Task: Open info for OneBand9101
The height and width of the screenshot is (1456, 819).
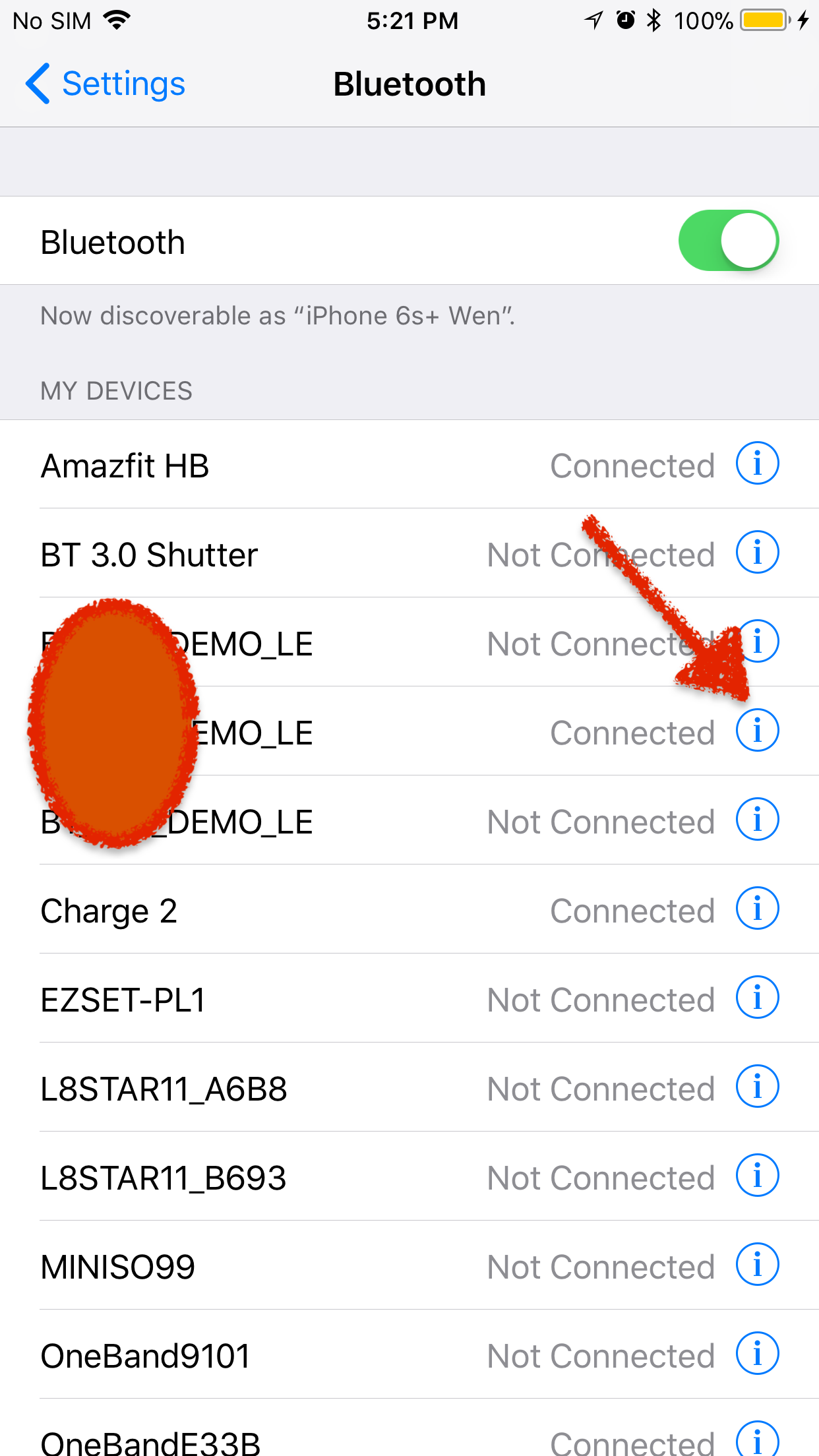Action: (x=757, y=1354)
